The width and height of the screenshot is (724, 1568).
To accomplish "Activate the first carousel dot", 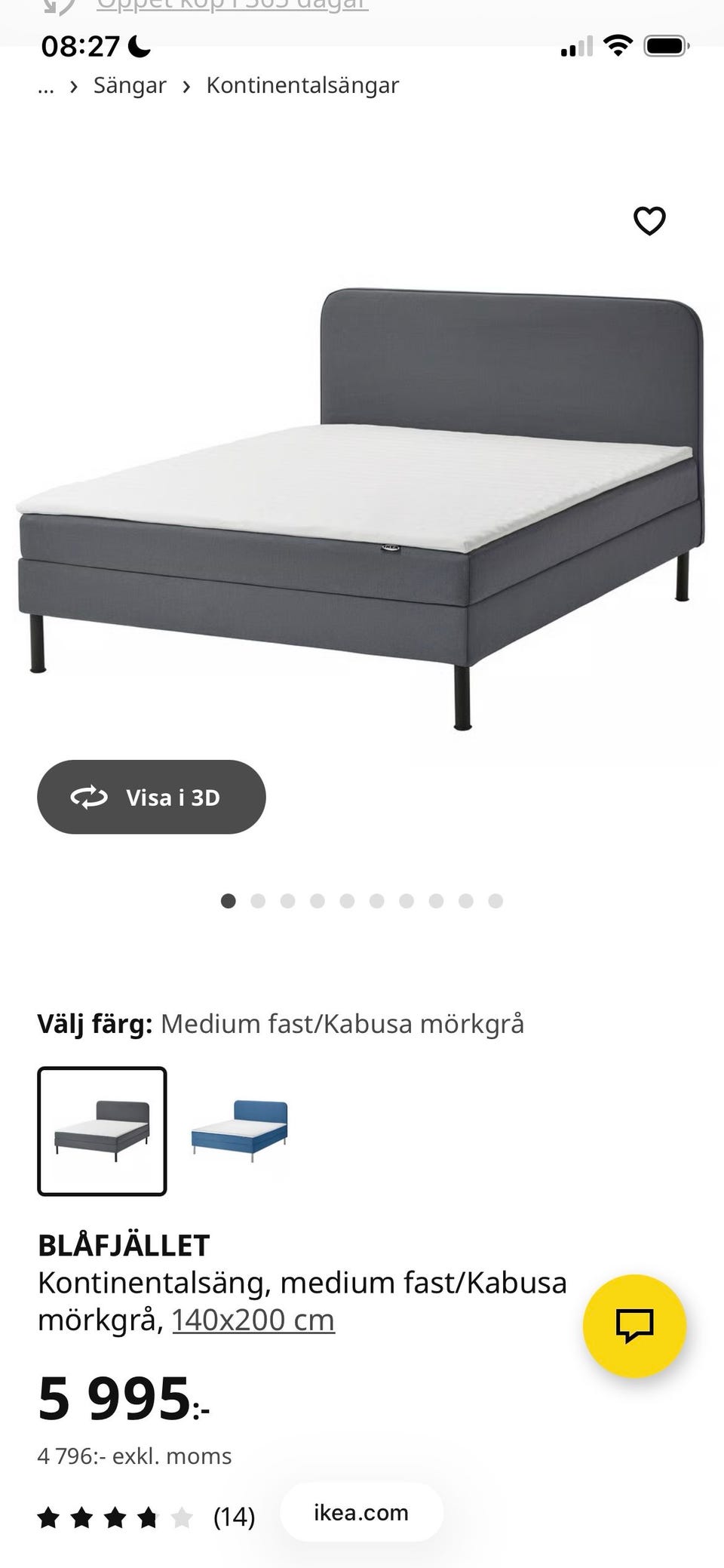I will click(x=228, y=901).
